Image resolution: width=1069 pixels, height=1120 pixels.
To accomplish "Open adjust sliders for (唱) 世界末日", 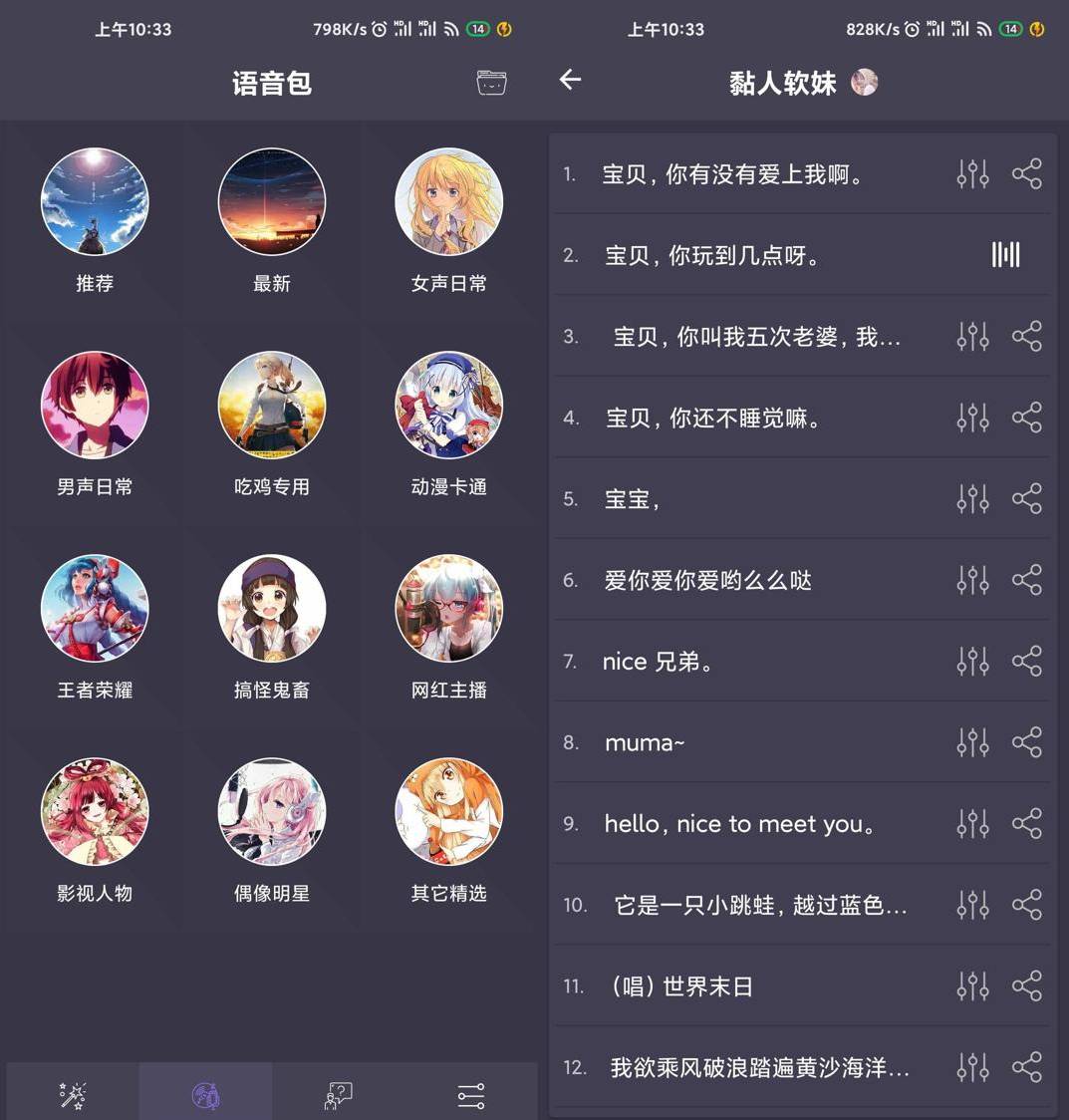I will (972, 986).
